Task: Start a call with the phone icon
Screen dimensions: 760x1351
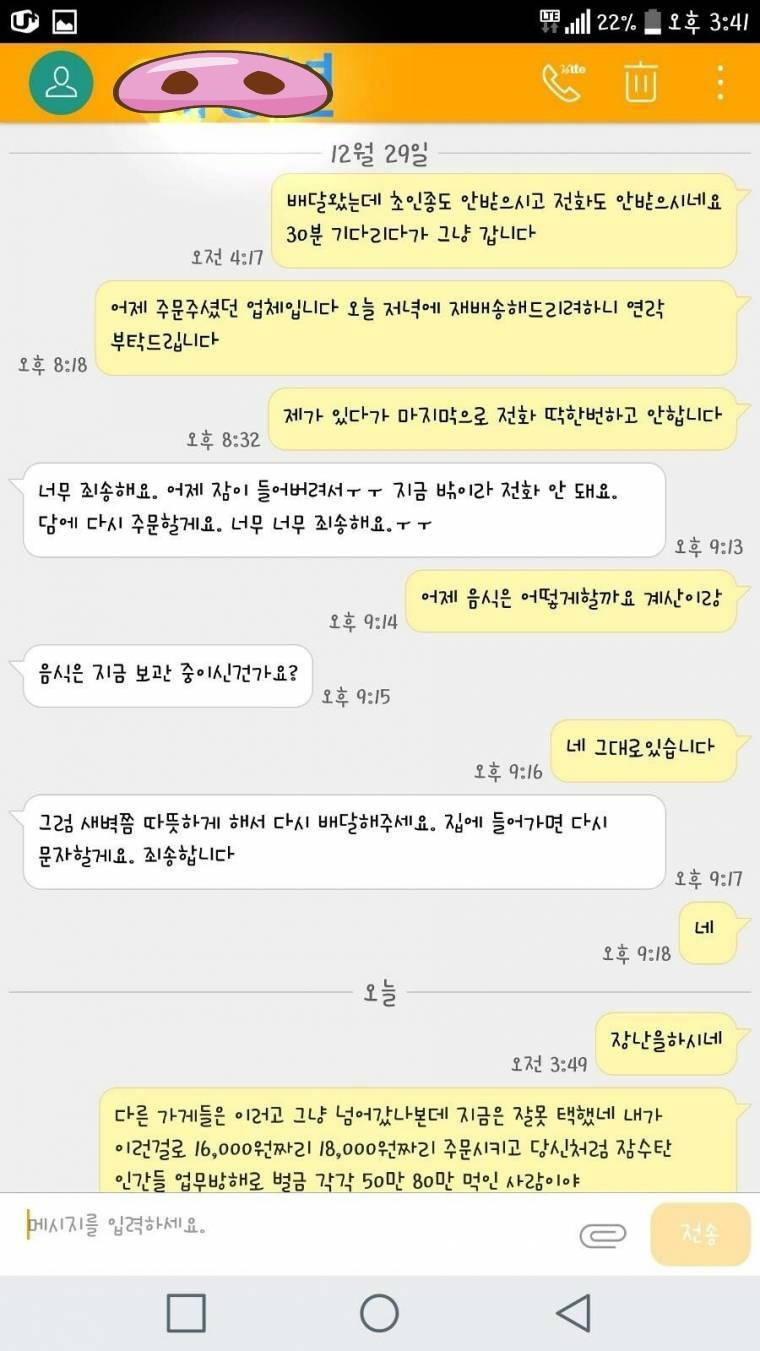Action: 562,85
